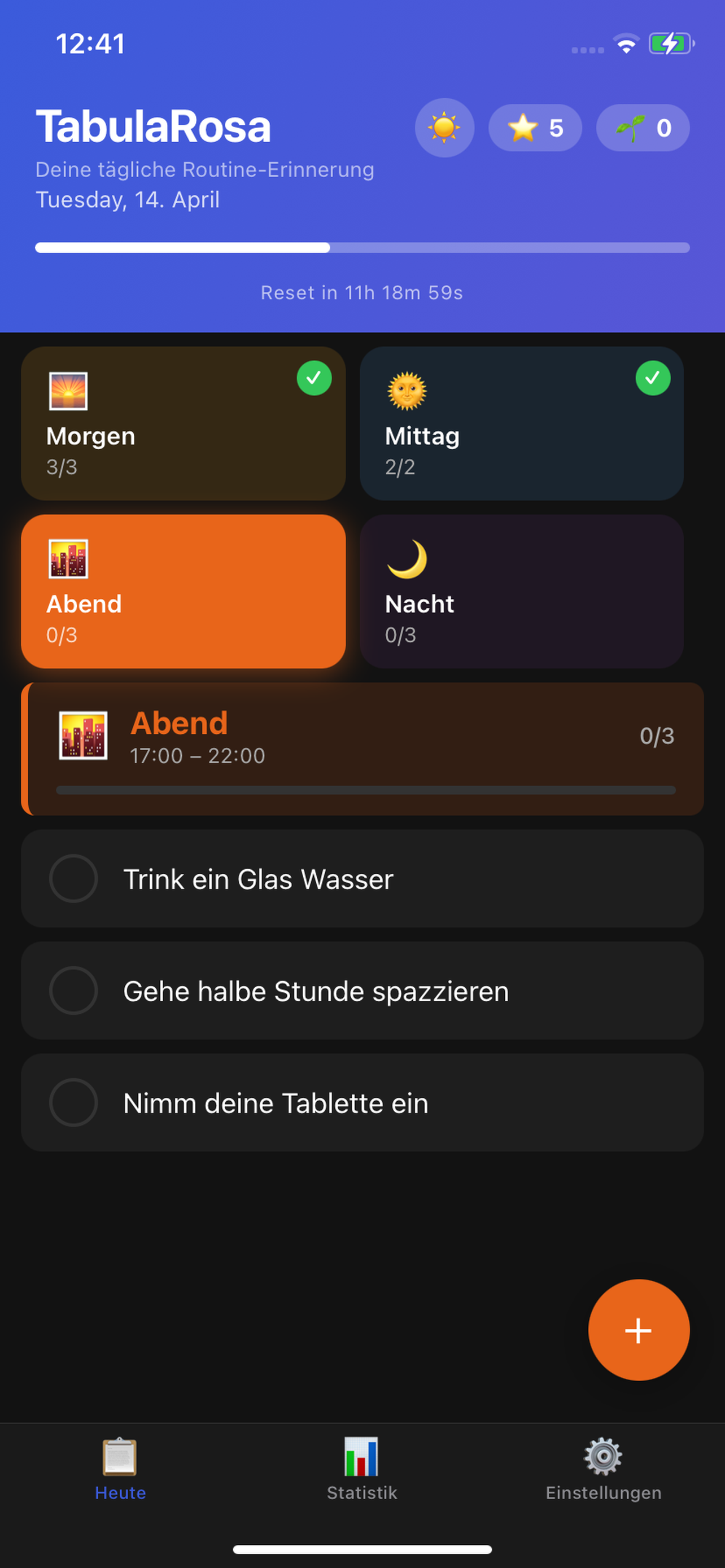Select the Morgen routine card
725x1568 pixels.
pos(184,424)
